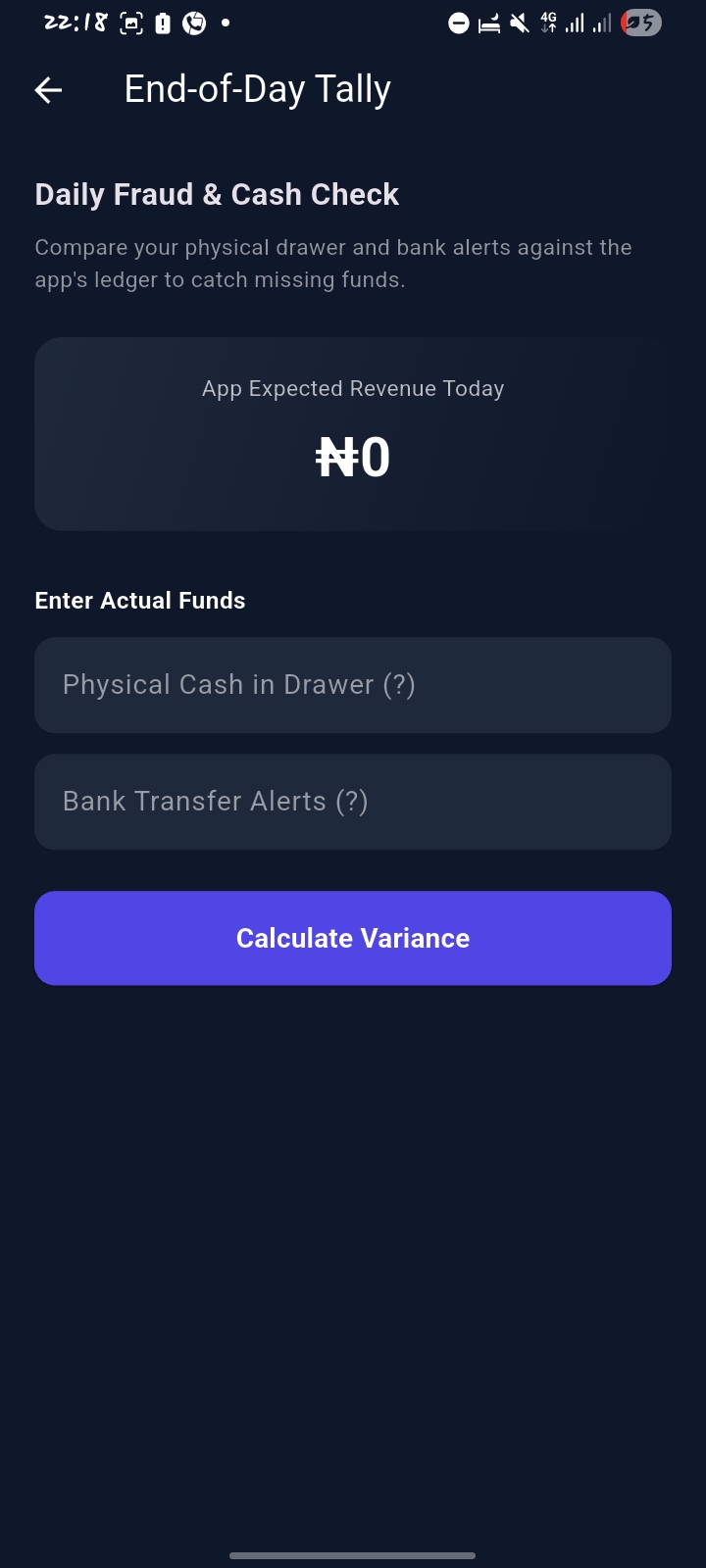Go back from End-of-Day Tally
The image size is (706, 1568).
(48, 90)
